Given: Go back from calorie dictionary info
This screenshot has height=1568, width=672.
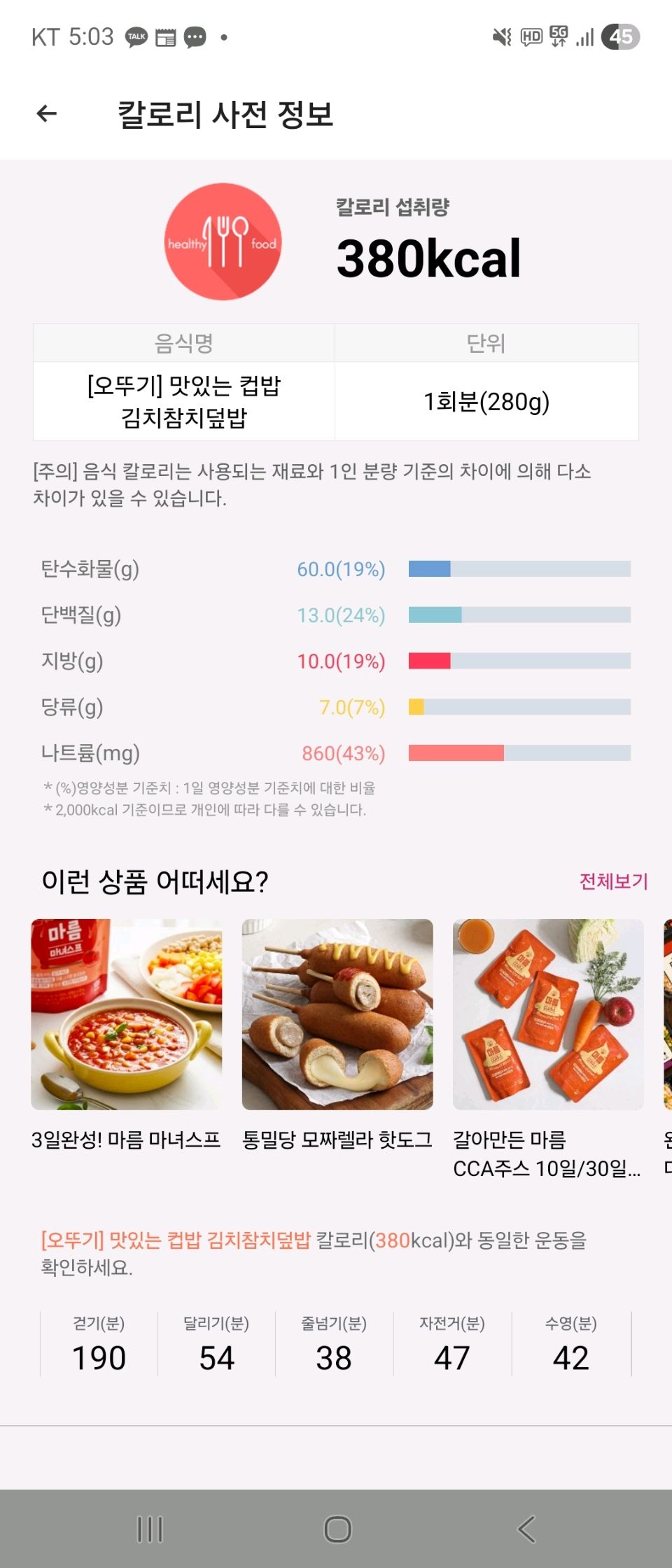Looking at the screenshot, I should point(47,113).
